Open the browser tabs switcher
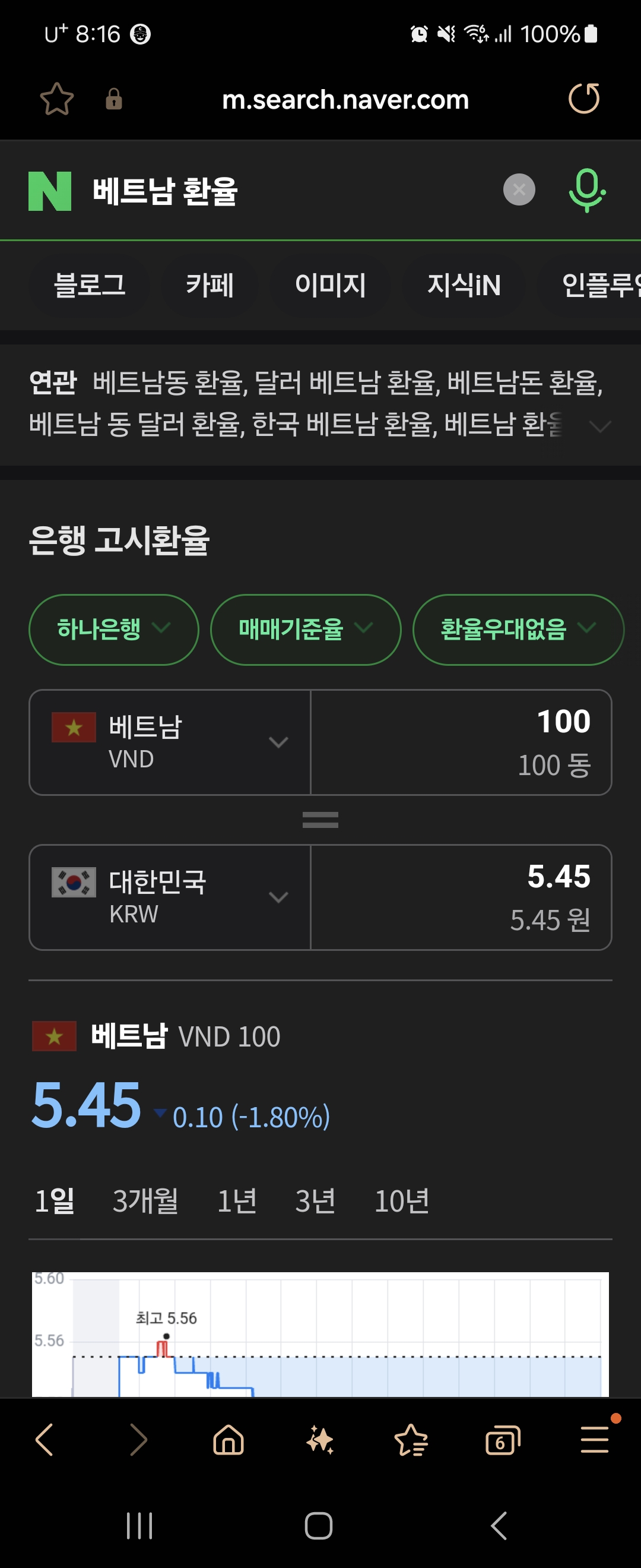The image size is (641, 1568). tap(502, 1440)
